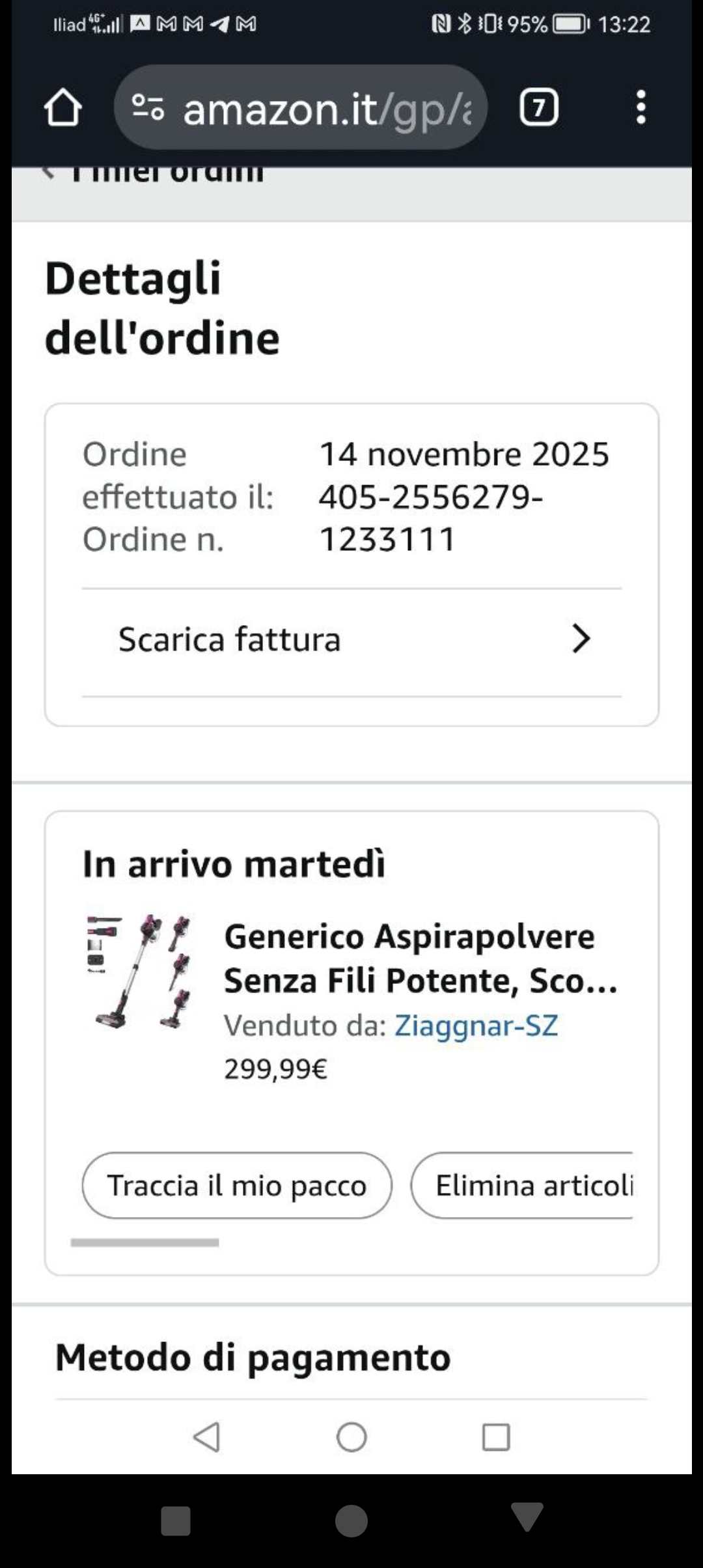Tap Traccia il mio pacco button
703x1568 pixels.
pos(237,1186)
